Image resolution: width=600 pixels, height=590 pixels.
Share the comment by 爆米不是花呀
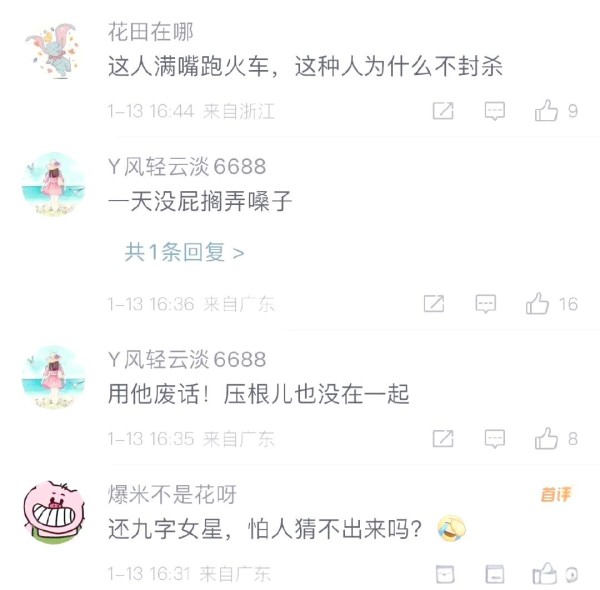point(445,574)
